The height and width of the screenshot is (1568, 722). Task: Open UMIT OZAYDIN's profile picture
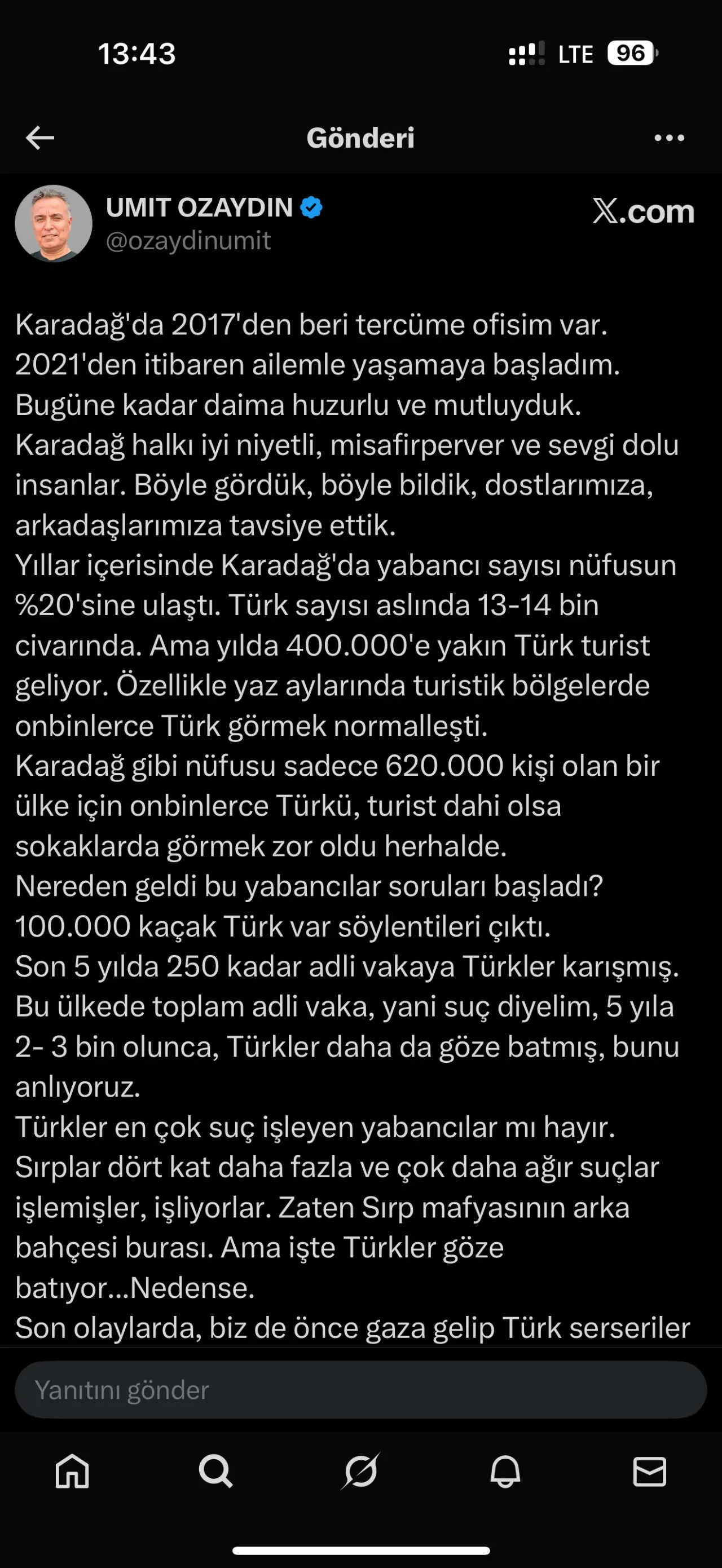click(x=54, y=224)
